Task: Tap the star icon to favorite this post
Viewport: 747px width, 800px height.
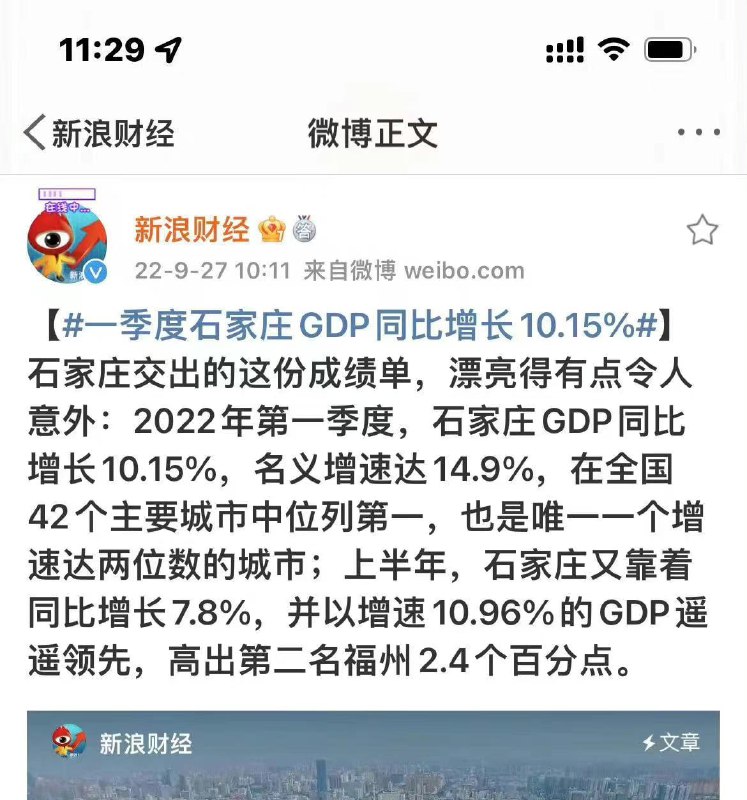Action: click(702, 229)
